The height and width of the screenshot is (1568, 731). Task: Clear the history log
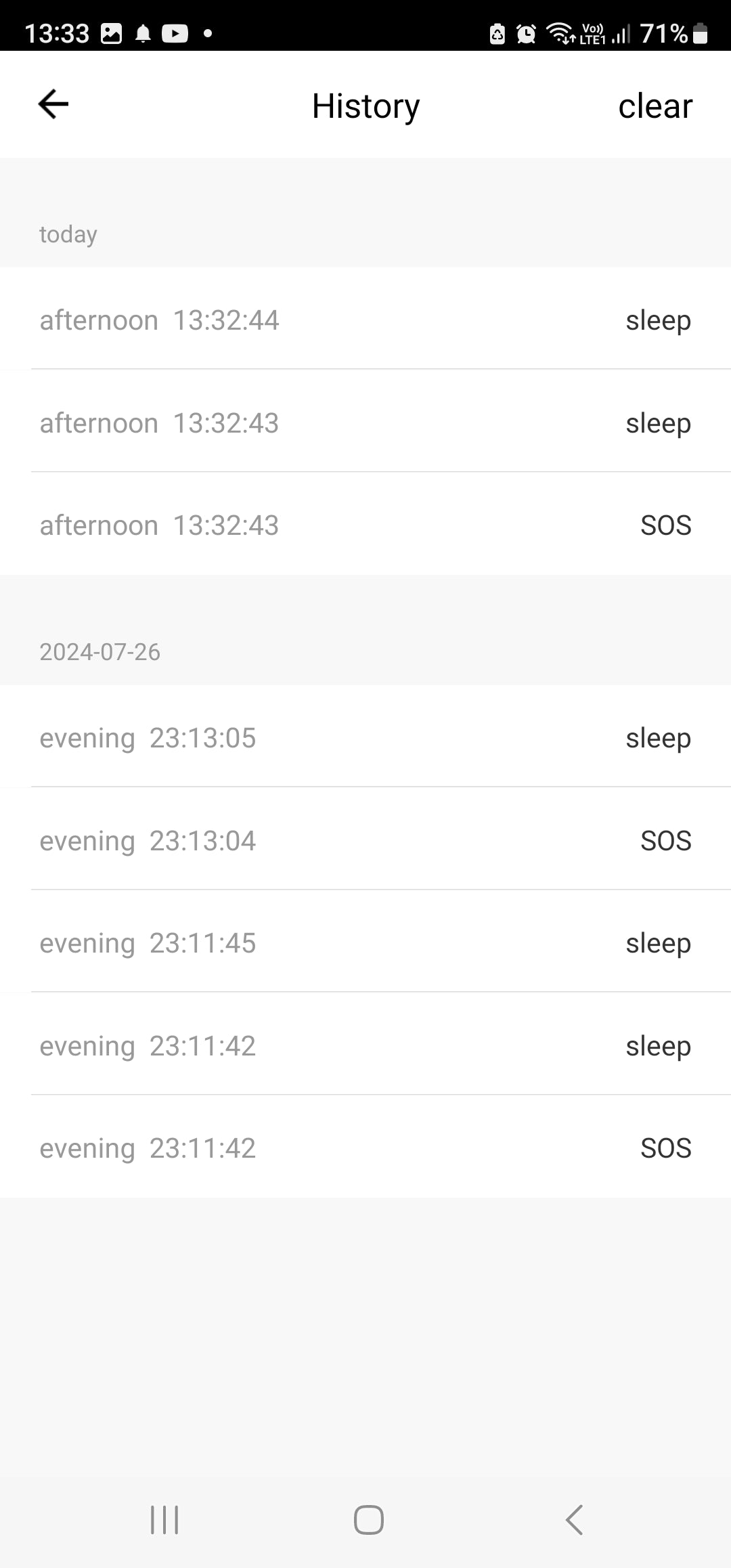pyautogui.click(x=655, y=106)
